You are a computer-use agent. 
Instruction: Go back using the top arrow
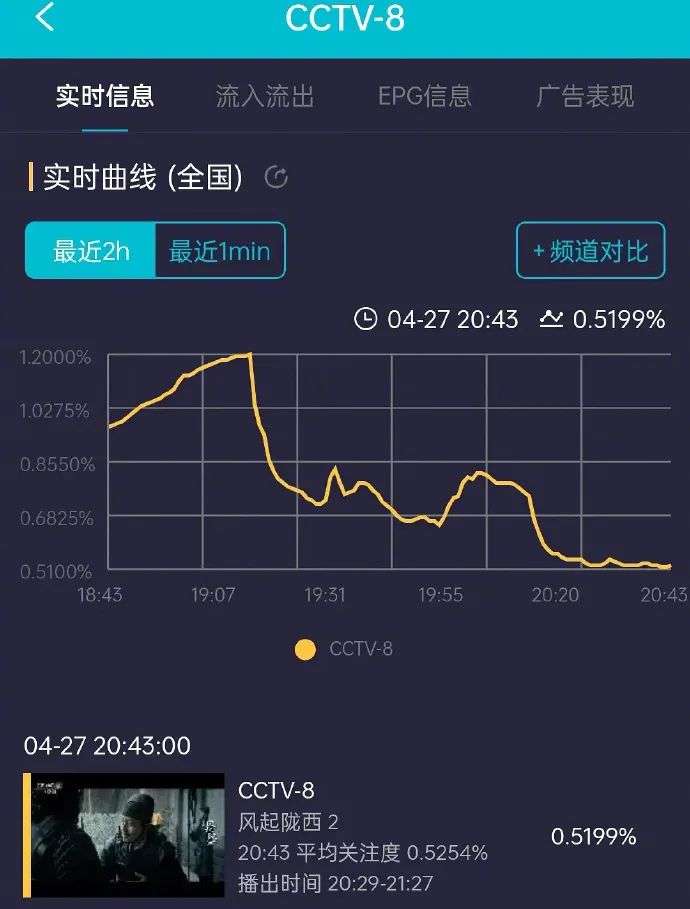pyautogui.click(x=45, y=18)
